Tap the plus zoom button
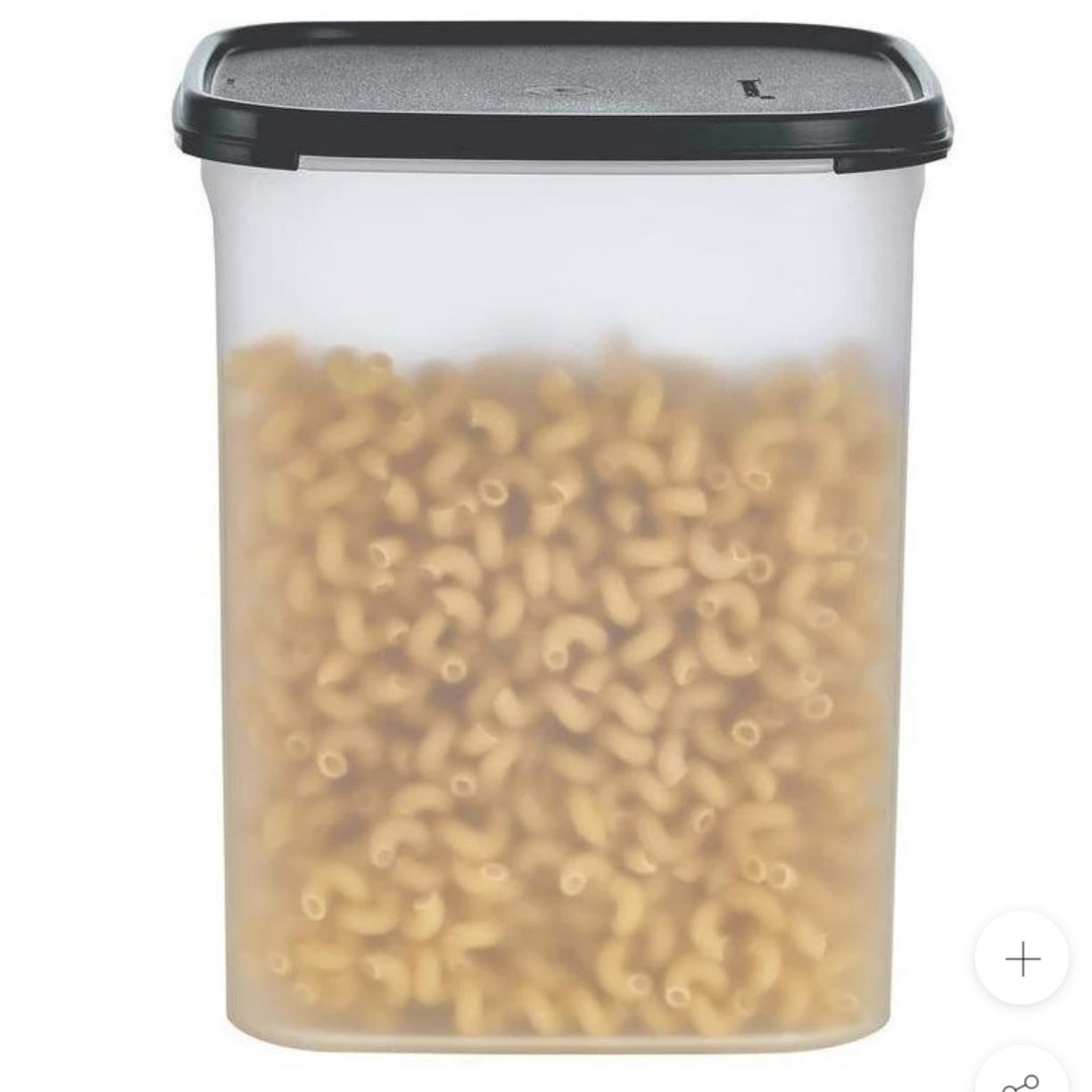Image resolution: width=1092 pixels, height=1092 pixels. [x=1022, y=959]
